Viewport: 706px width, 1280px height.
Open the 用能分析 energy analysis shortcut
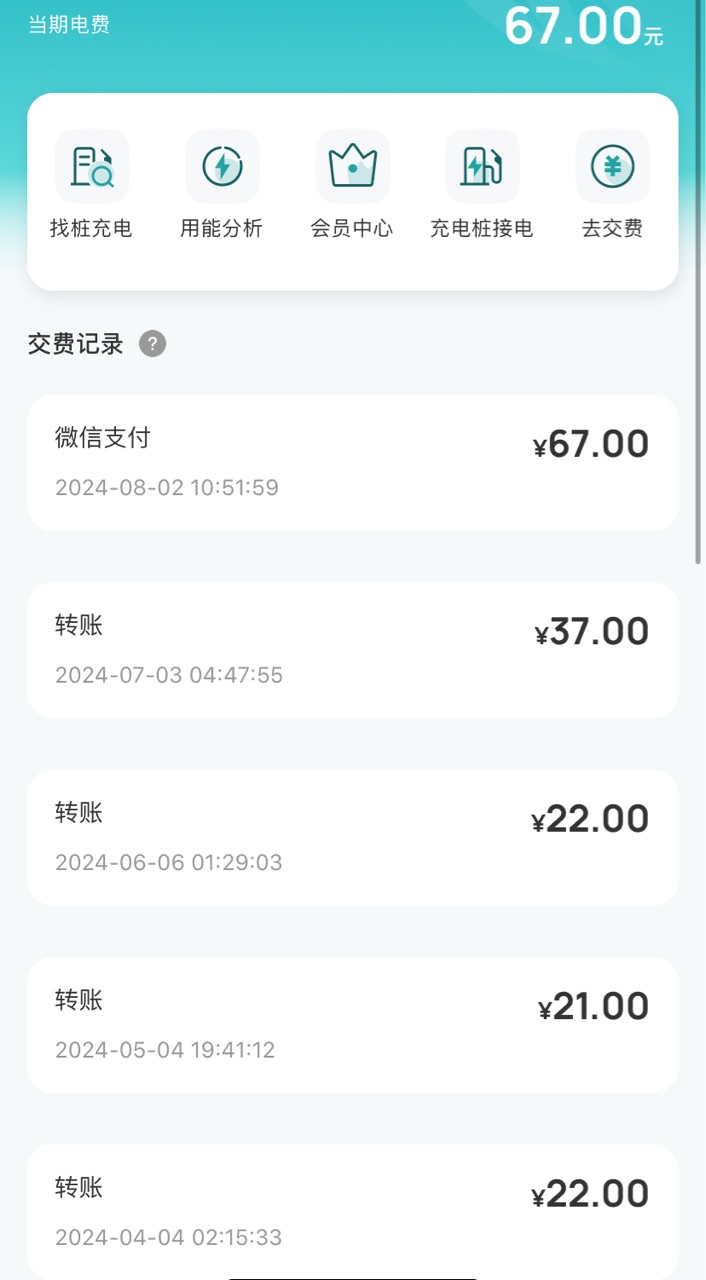tap(222, 185)
